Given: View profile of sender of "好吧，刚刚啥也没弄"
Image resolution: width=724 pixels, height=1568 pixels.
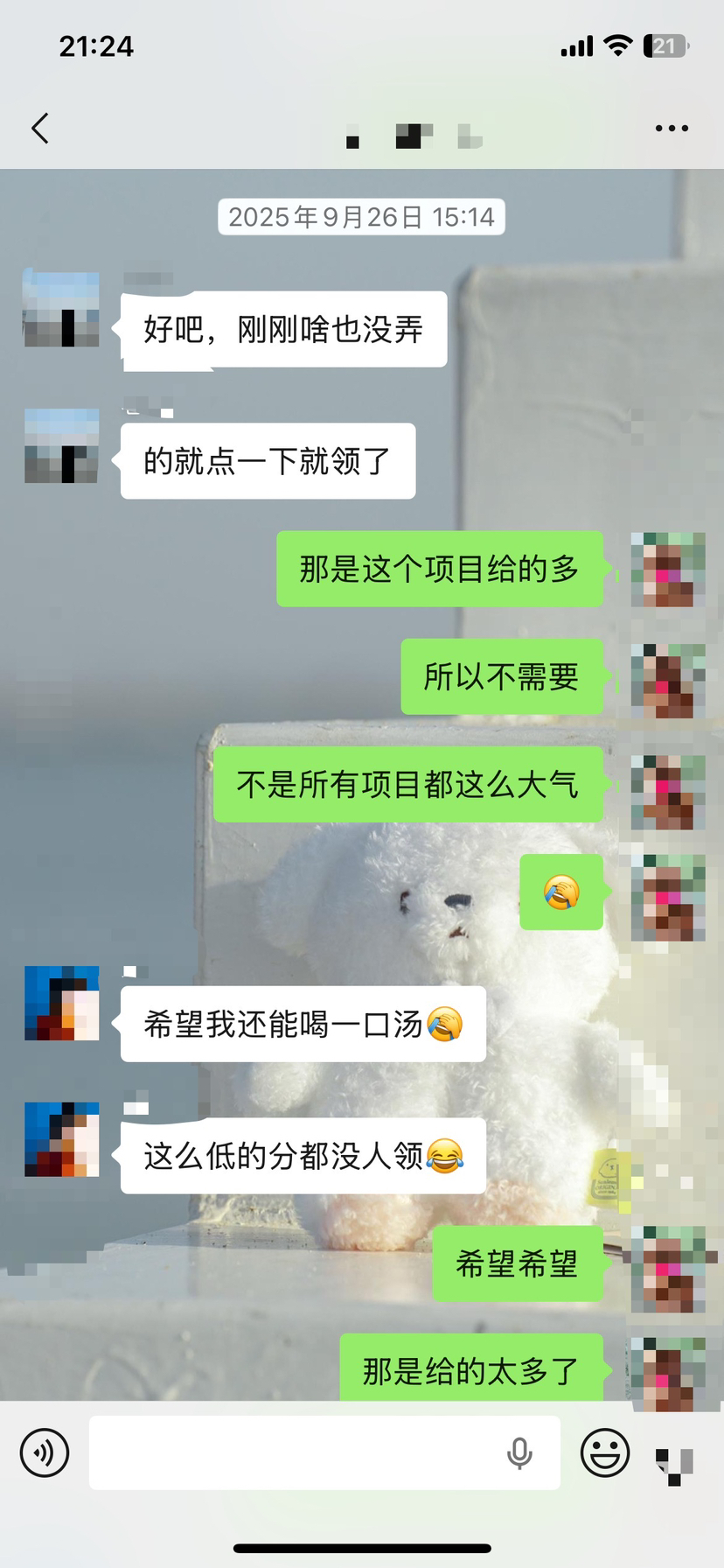Looking at the screenshot, I should pyautogui.click(x=61, y=310).
